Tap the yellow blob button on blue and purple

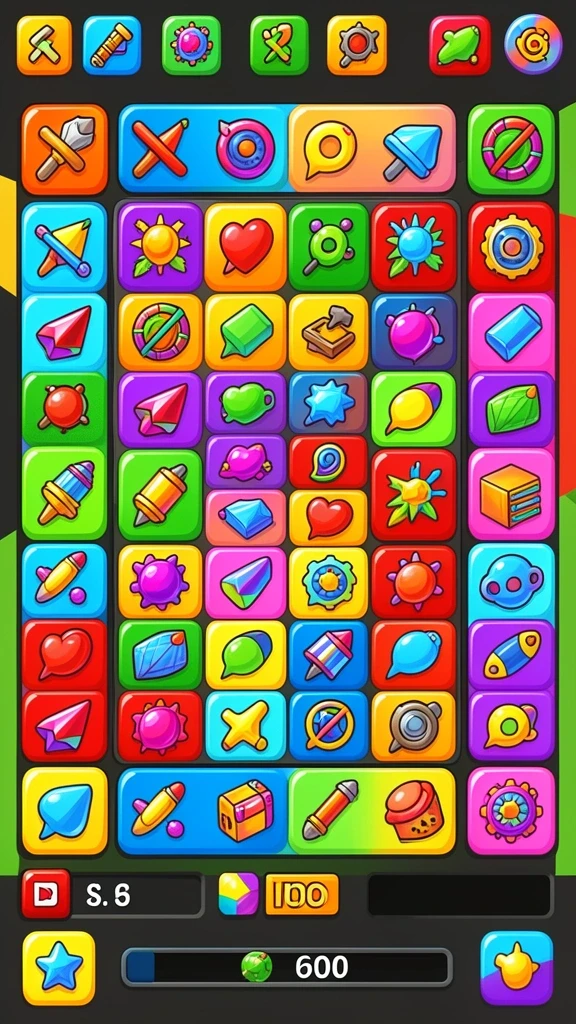click(x=517, y=967)
